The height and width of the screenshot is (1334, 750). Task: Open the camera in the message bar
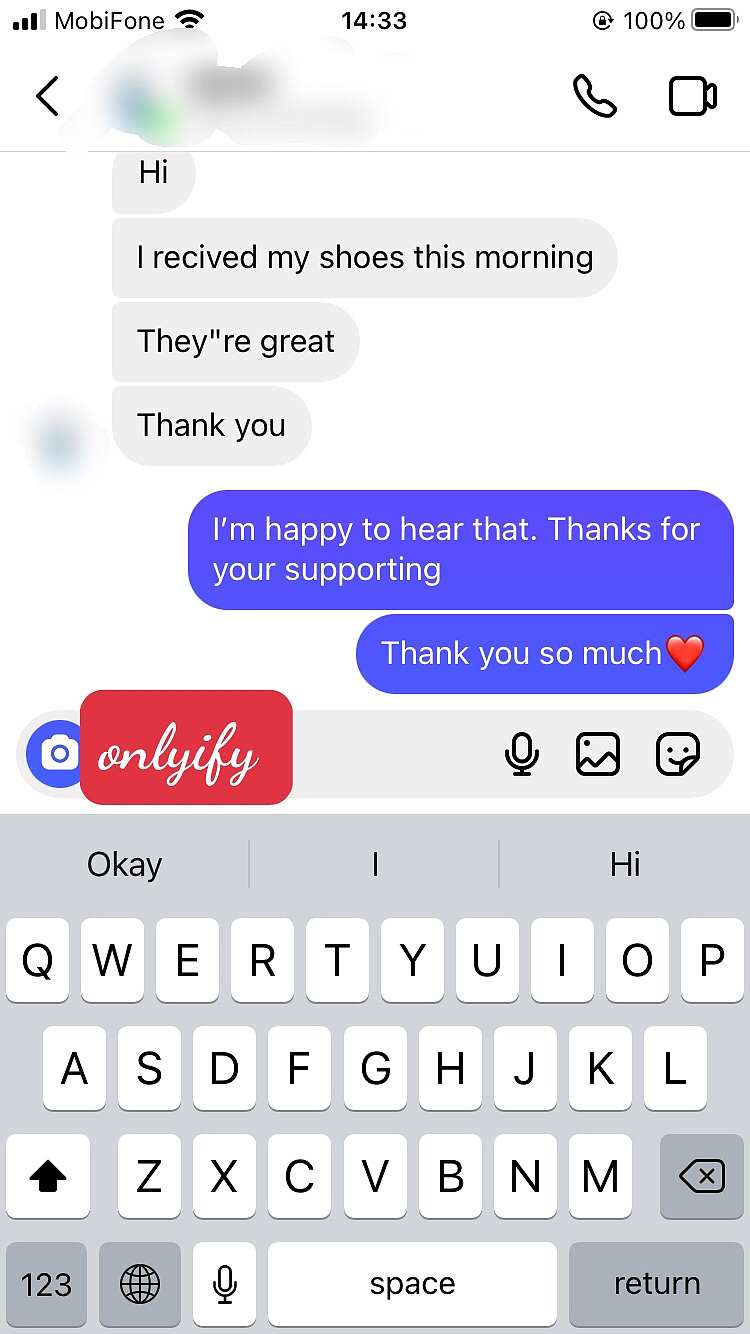[x=58, y=753]
